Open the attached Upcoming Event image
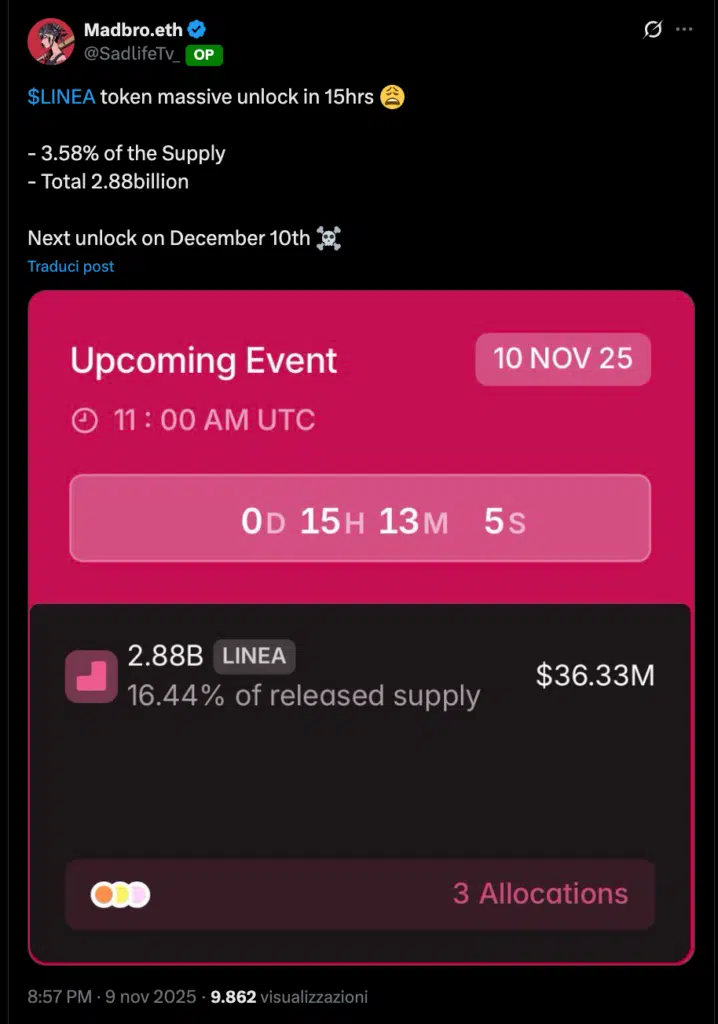The height and width of the screenshot is (1024, 718). click(x=360, y=627)
